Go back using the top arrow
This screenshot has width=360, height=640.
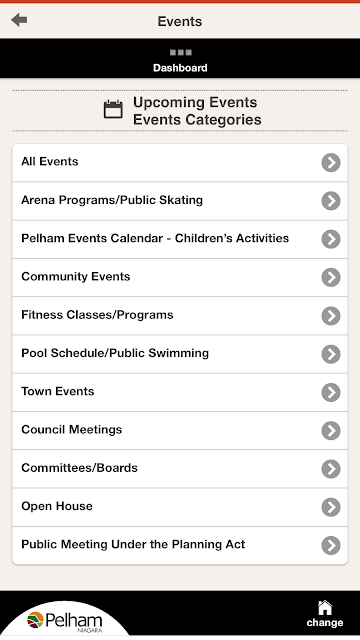click(19, 20)
